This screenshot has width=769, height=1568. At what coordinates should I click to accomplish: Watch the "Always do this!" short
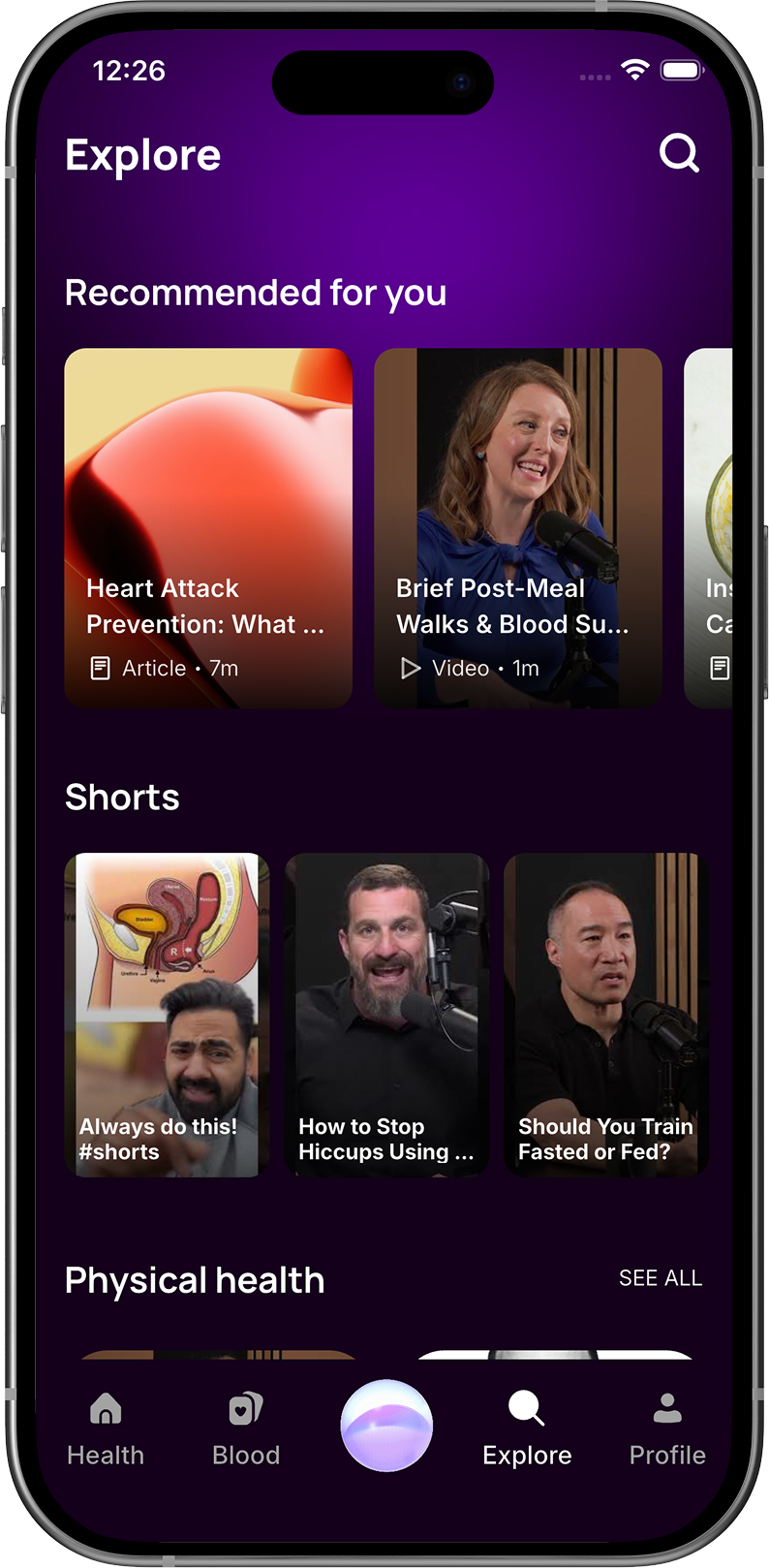(x=167, y=1014)
